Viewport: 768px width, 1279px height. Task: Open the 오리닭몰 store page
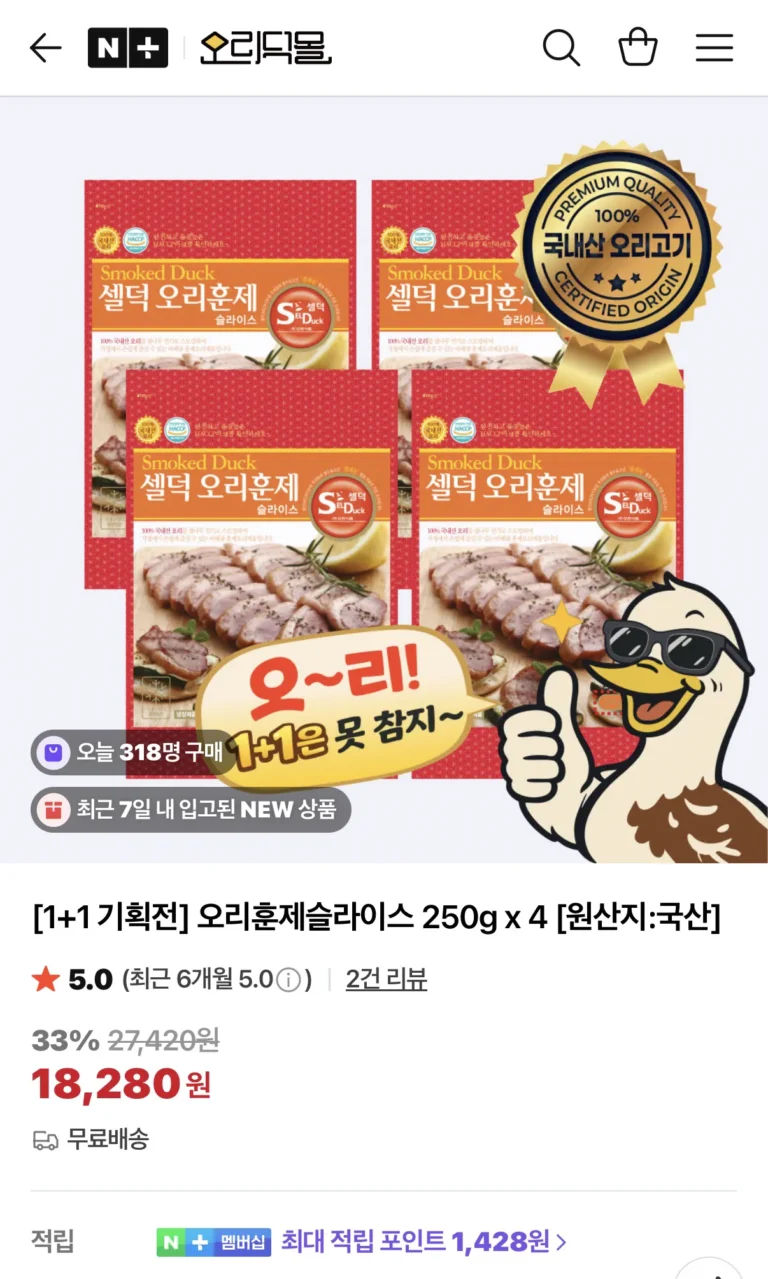[265, 48]
